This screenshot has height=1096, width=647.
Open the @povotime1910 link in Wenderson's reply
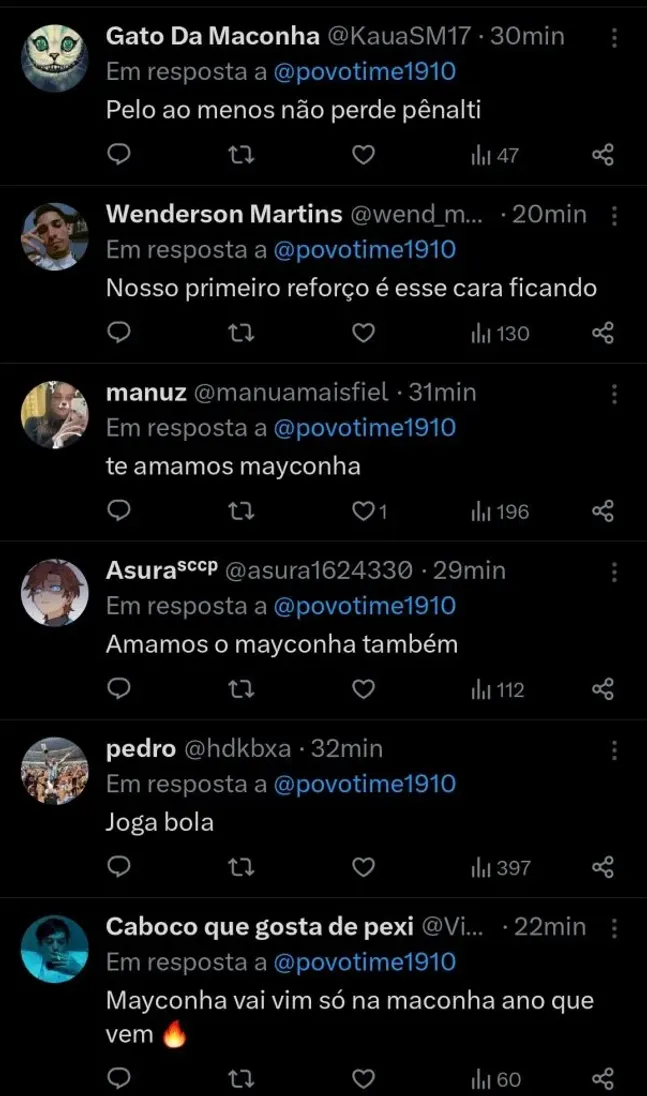point(363,250)
